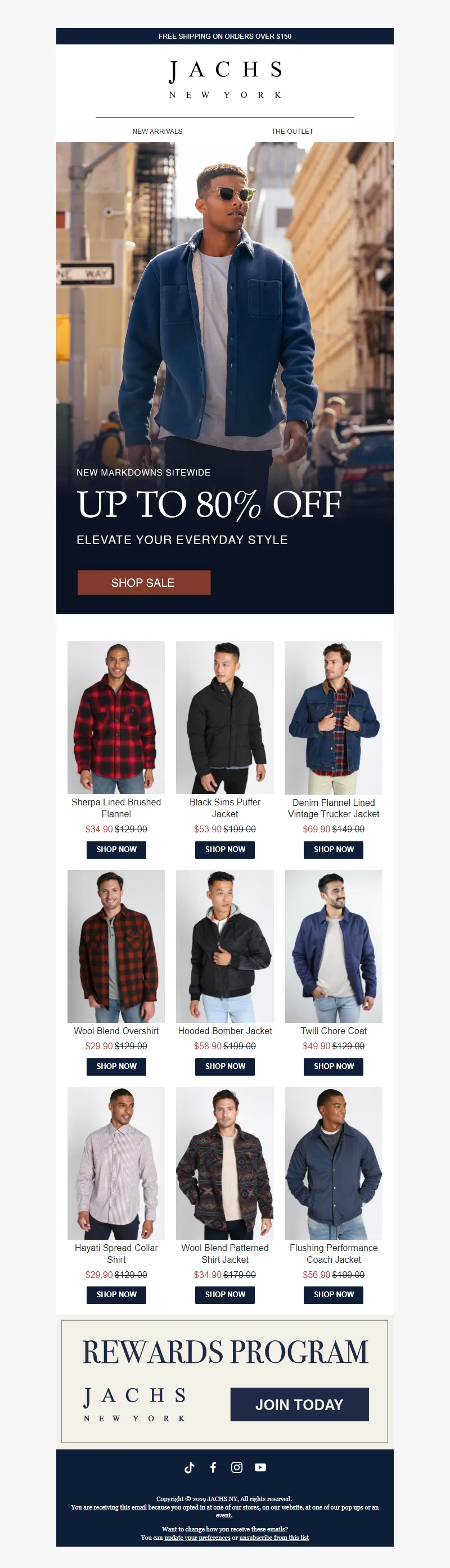Viewport: 450px width, 1568px height.
Task: Shop now for Wool Blend Overshirt
Action: click(116, 1066)
